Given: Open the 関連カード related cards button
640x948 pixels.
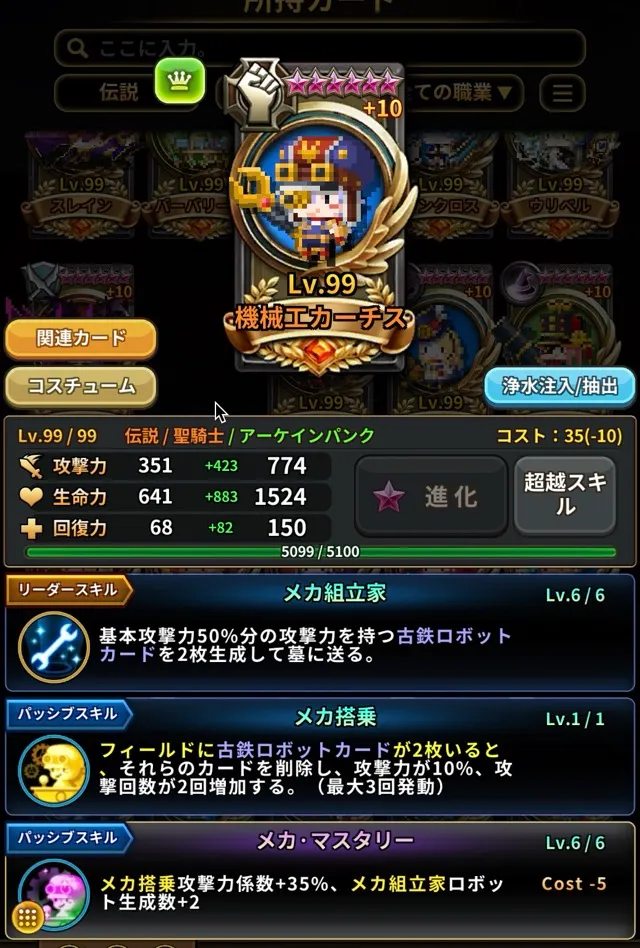Looking at the screenshot, I should [x=80, y=339].
